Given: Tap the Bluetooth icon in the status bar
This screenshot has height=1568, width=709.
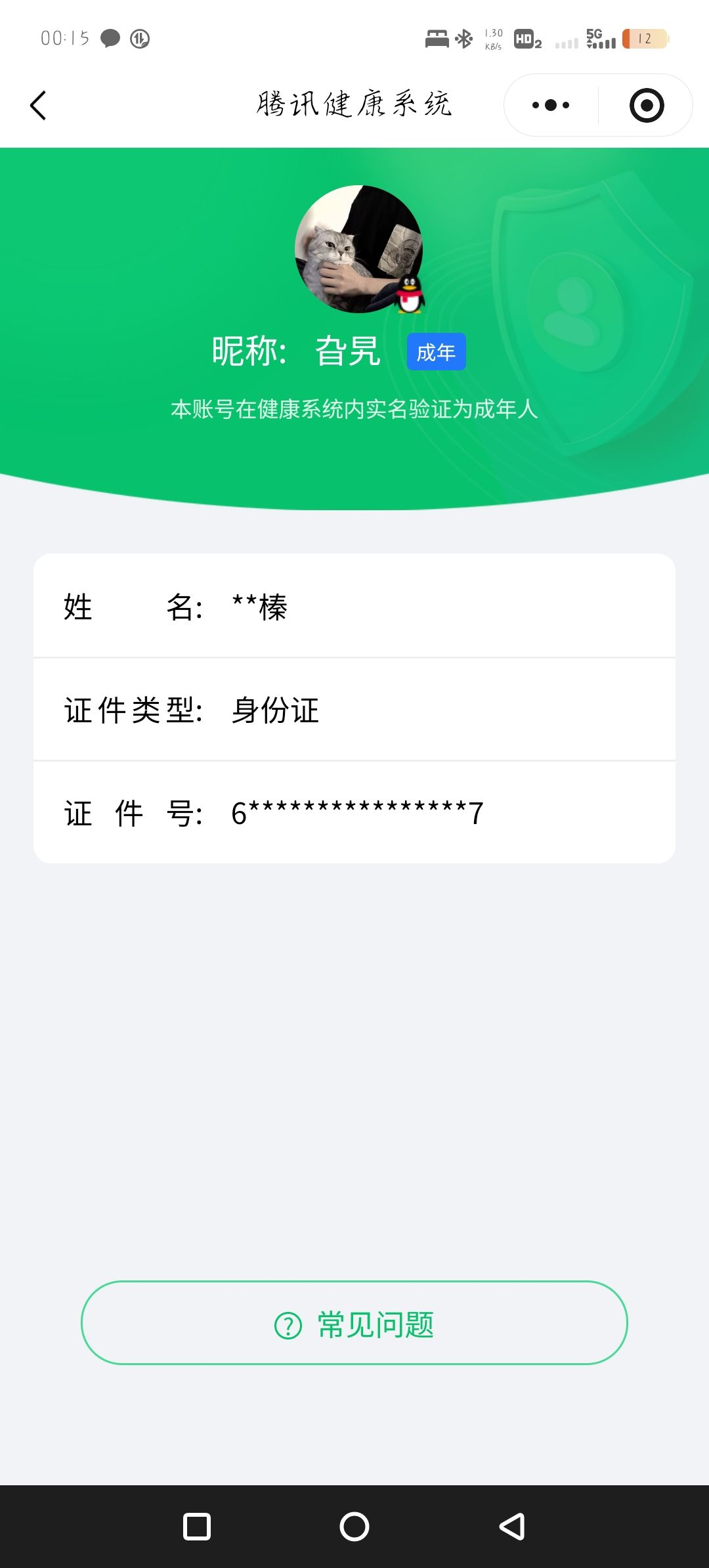Looking at the screenshot, I should pyautogui.click(x=463, y=39).
